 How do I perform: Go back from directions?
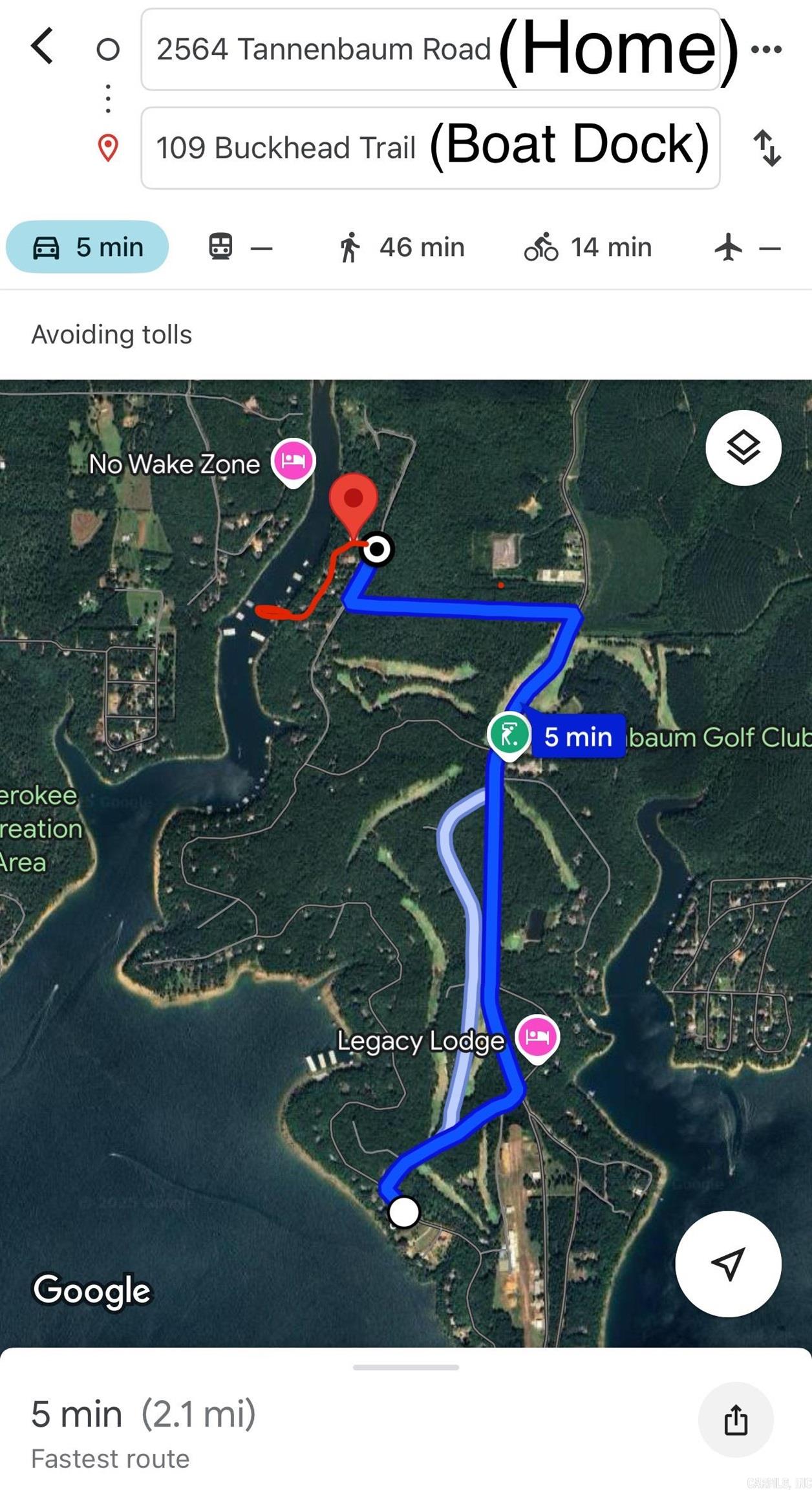43,47
